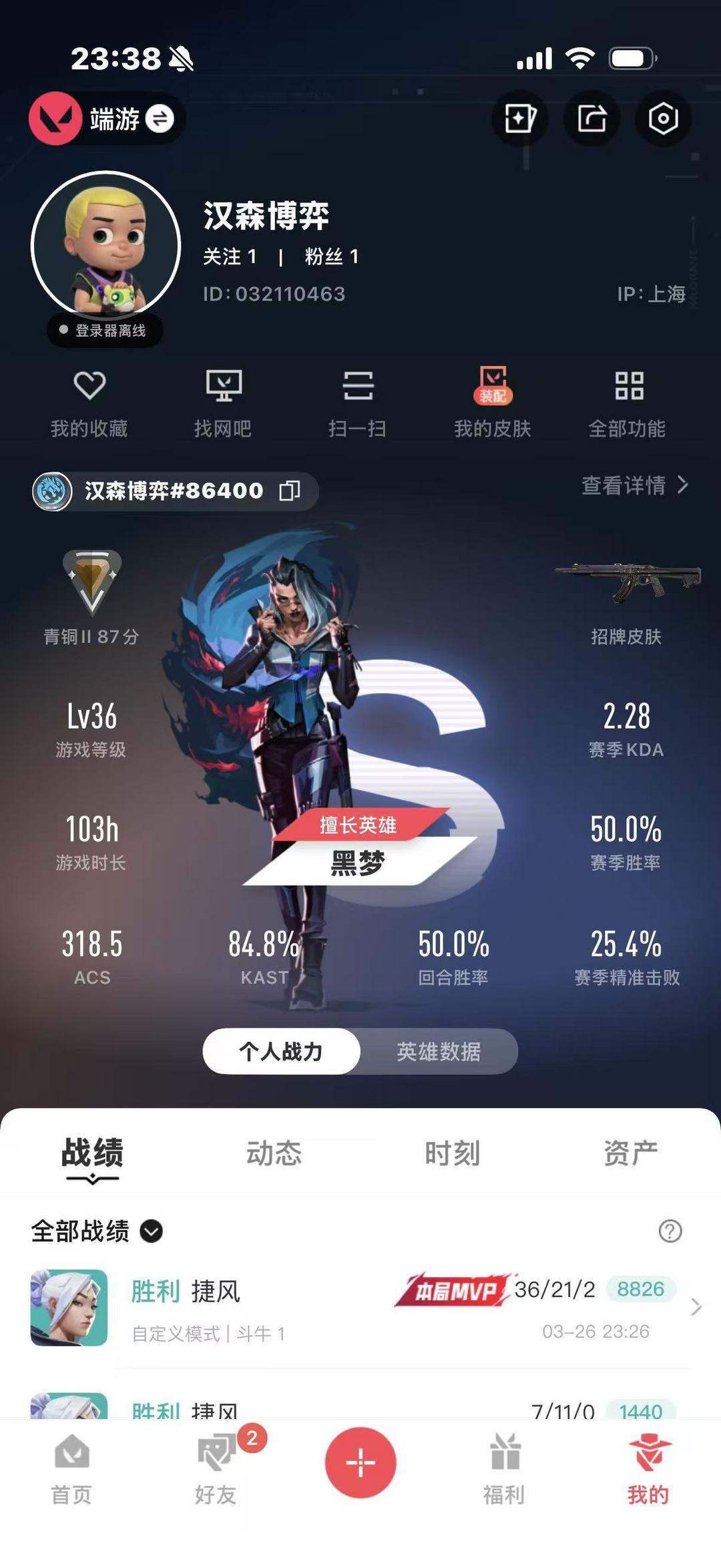Open the 粉丝 1 followers list
721x1568 pixels.
330,256
